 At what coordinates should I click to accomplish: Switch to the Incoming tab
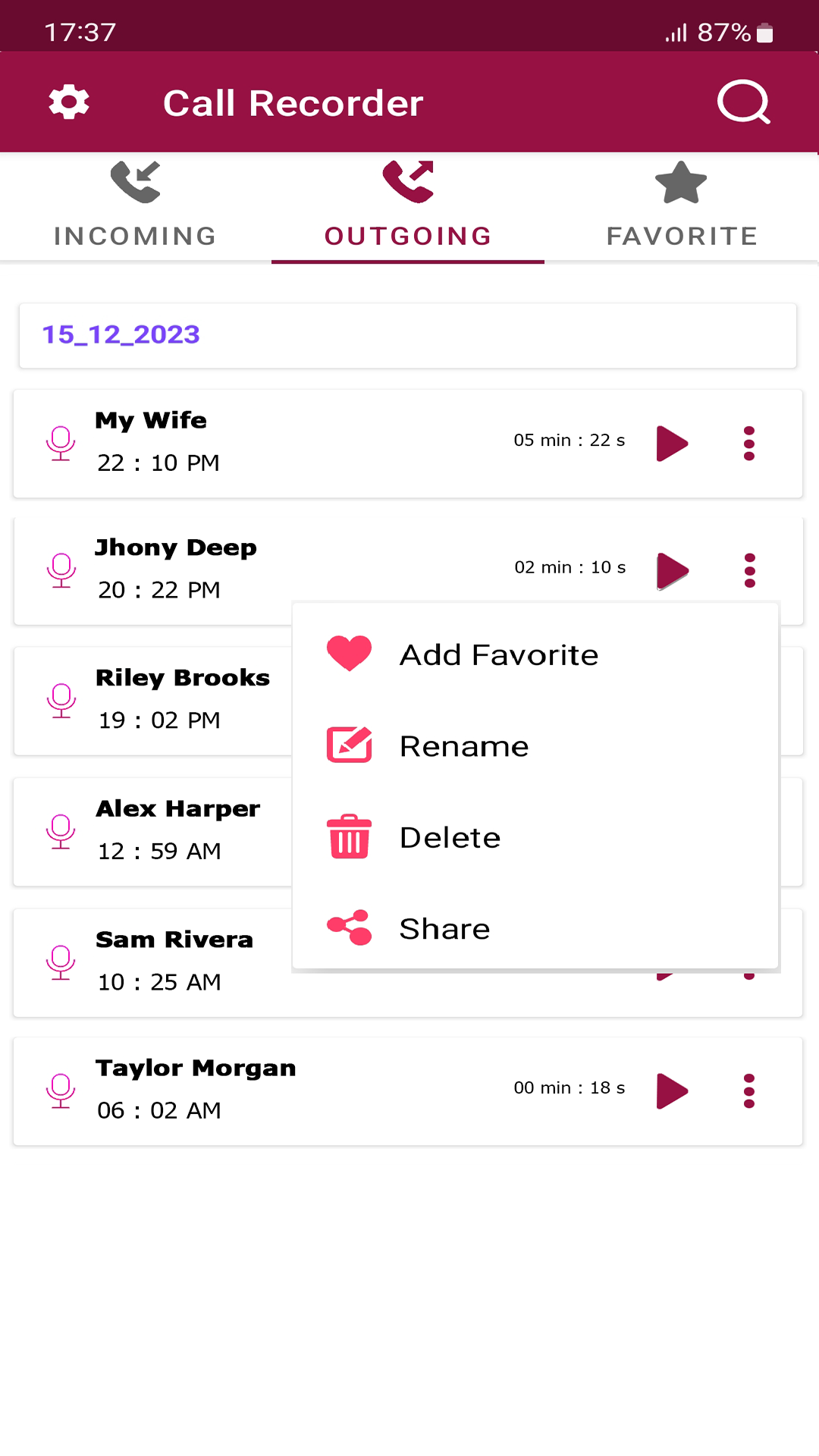pos(135,206)
